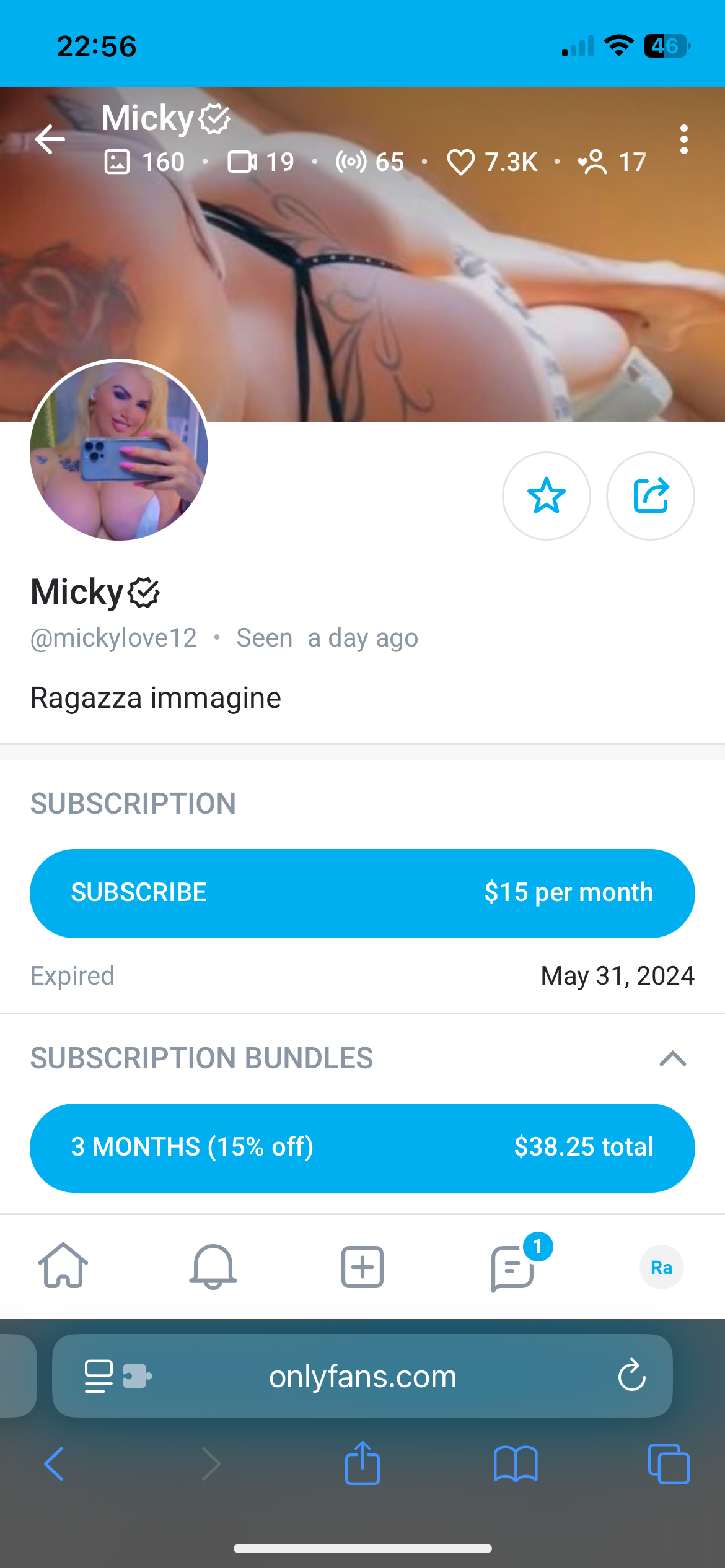Image resolution: width=725 pixels, height=1568 pixels.
Task: Open messages with one unread
Action: point(512,1266)
